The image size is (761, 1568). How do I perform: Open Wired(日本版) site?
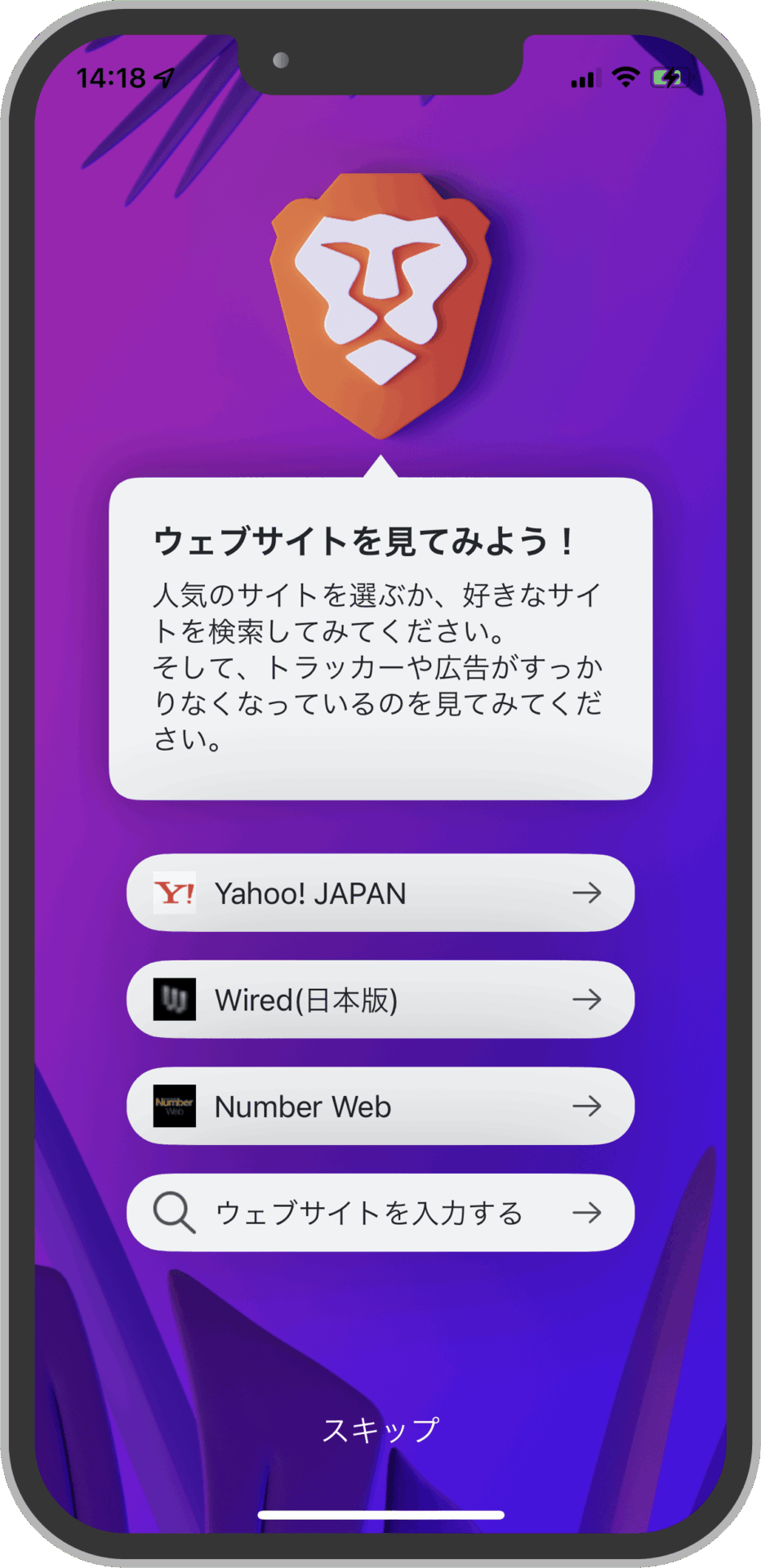point(380,1000)
